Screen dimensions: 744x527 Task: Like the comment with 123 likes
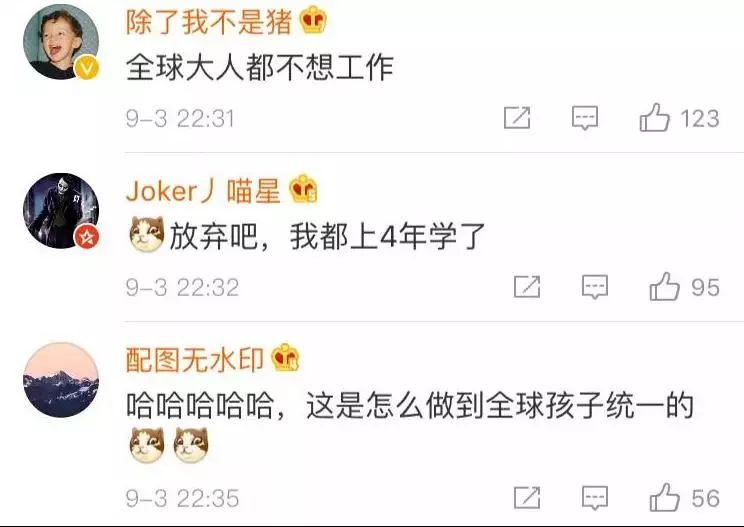click(x=655, y=119)
